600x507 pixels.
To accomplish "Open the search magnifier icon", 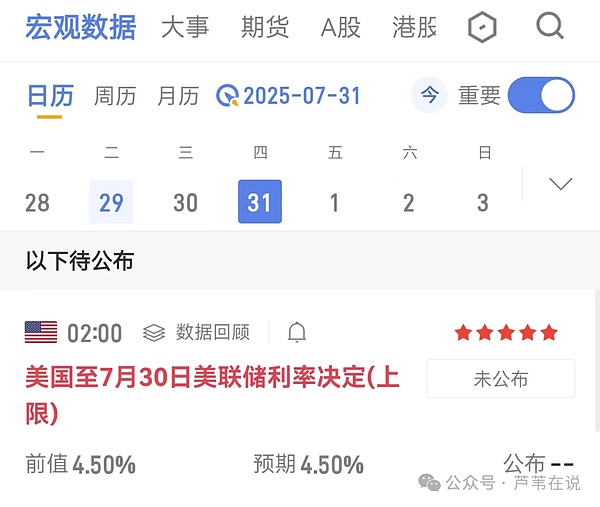I will point(550,27).
